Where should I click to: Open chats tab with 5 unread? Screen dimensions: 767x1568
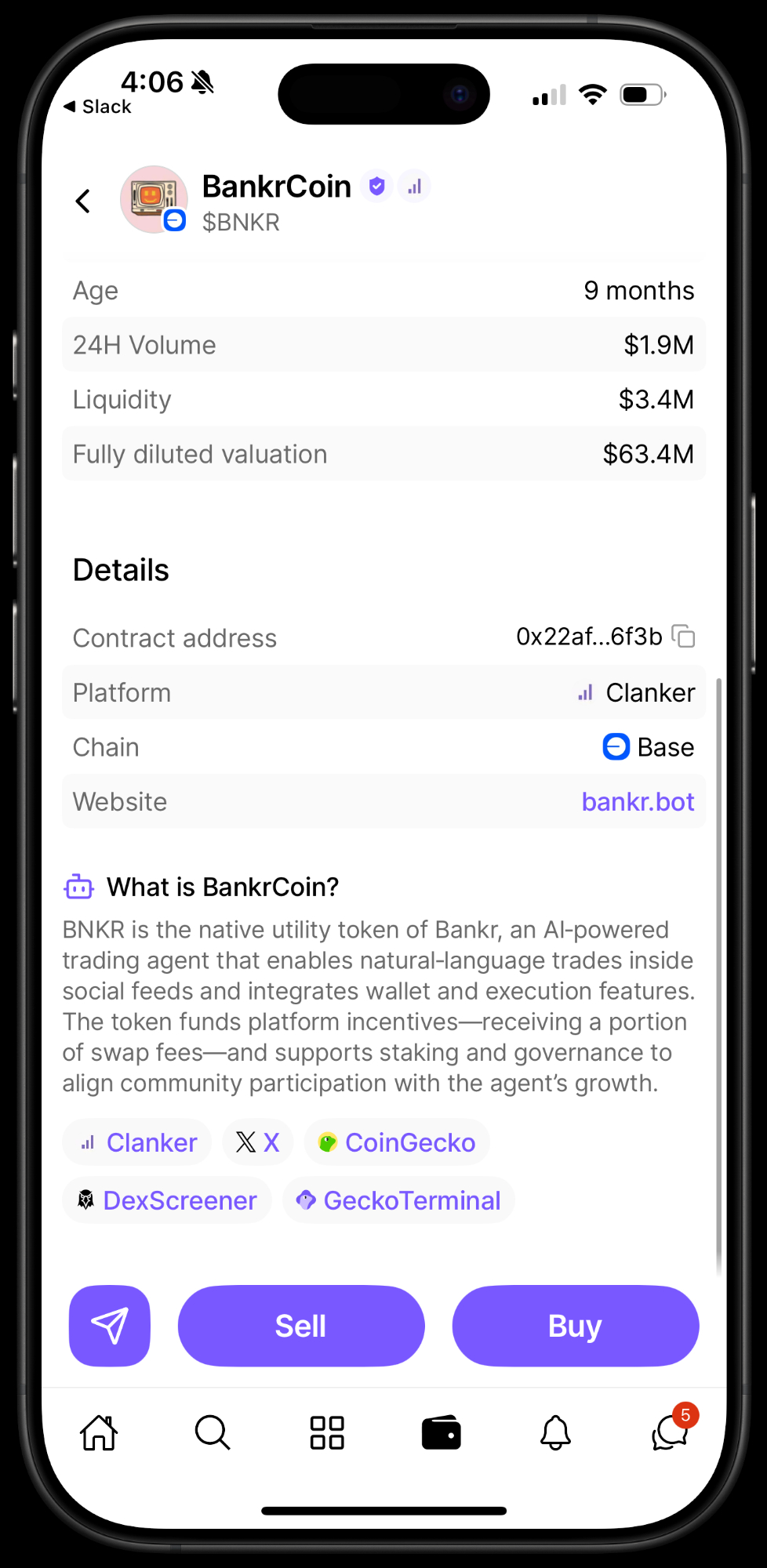tap(670, 1433)
